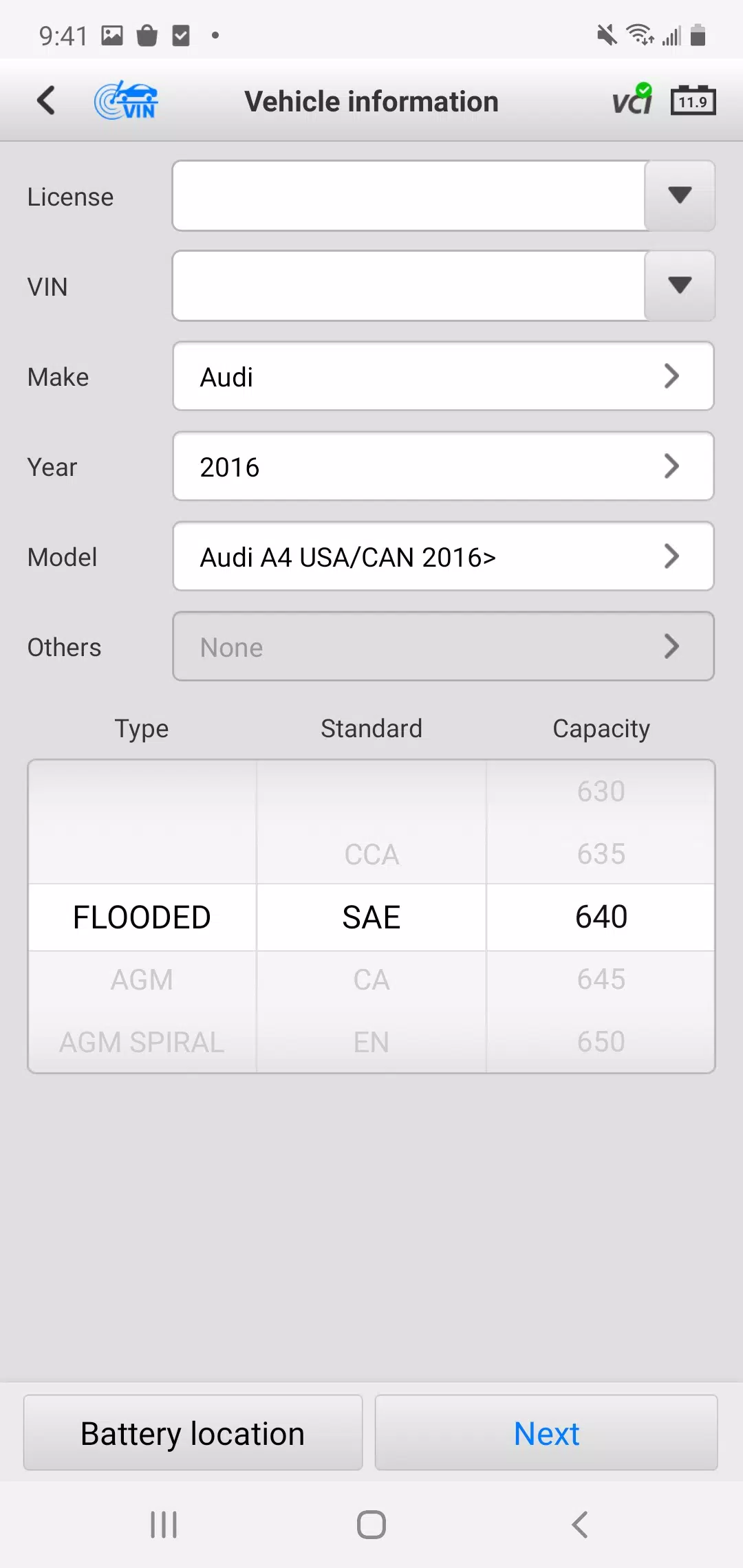Change the Year from 2016
743x1568 pixels.
(x=443, y=466)
